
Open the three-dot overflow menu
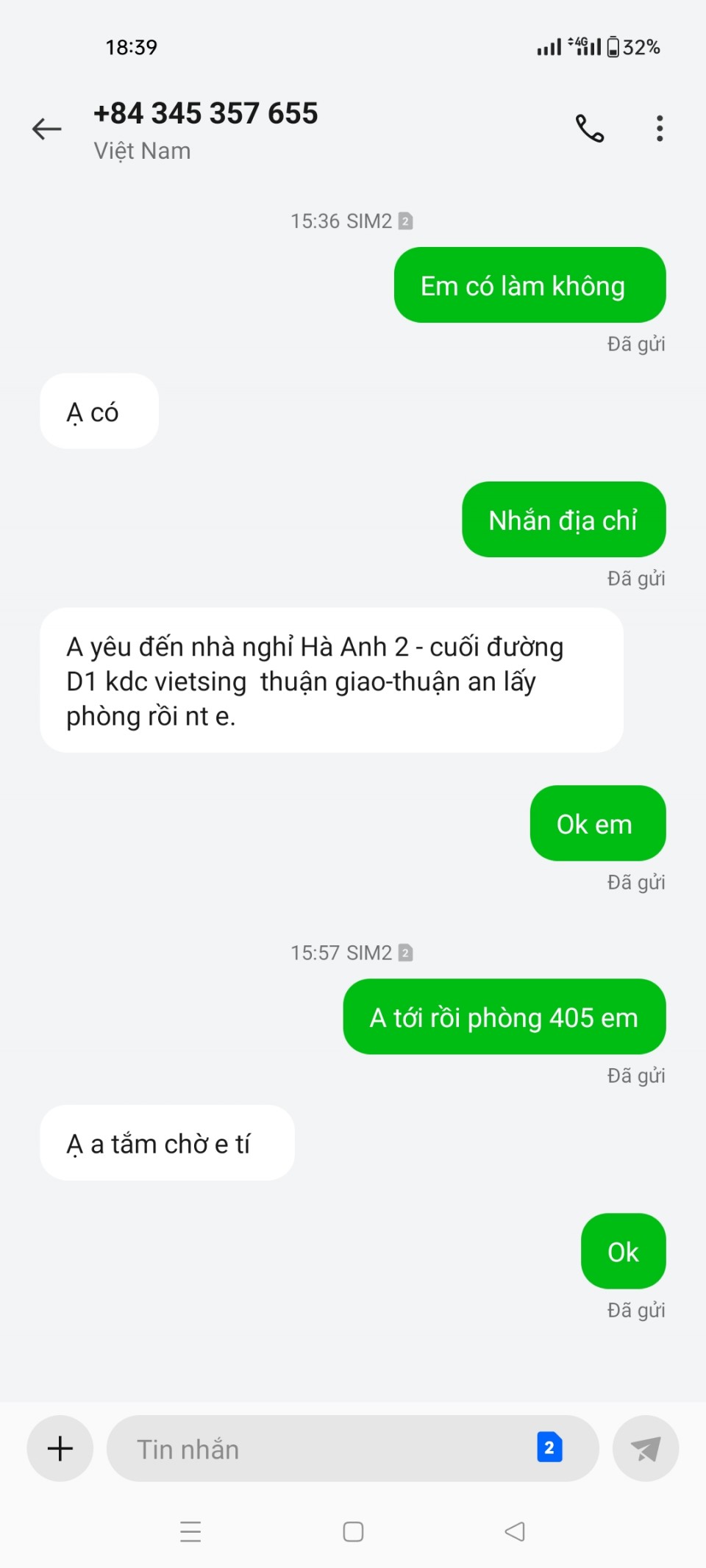[x=660, y=129]
